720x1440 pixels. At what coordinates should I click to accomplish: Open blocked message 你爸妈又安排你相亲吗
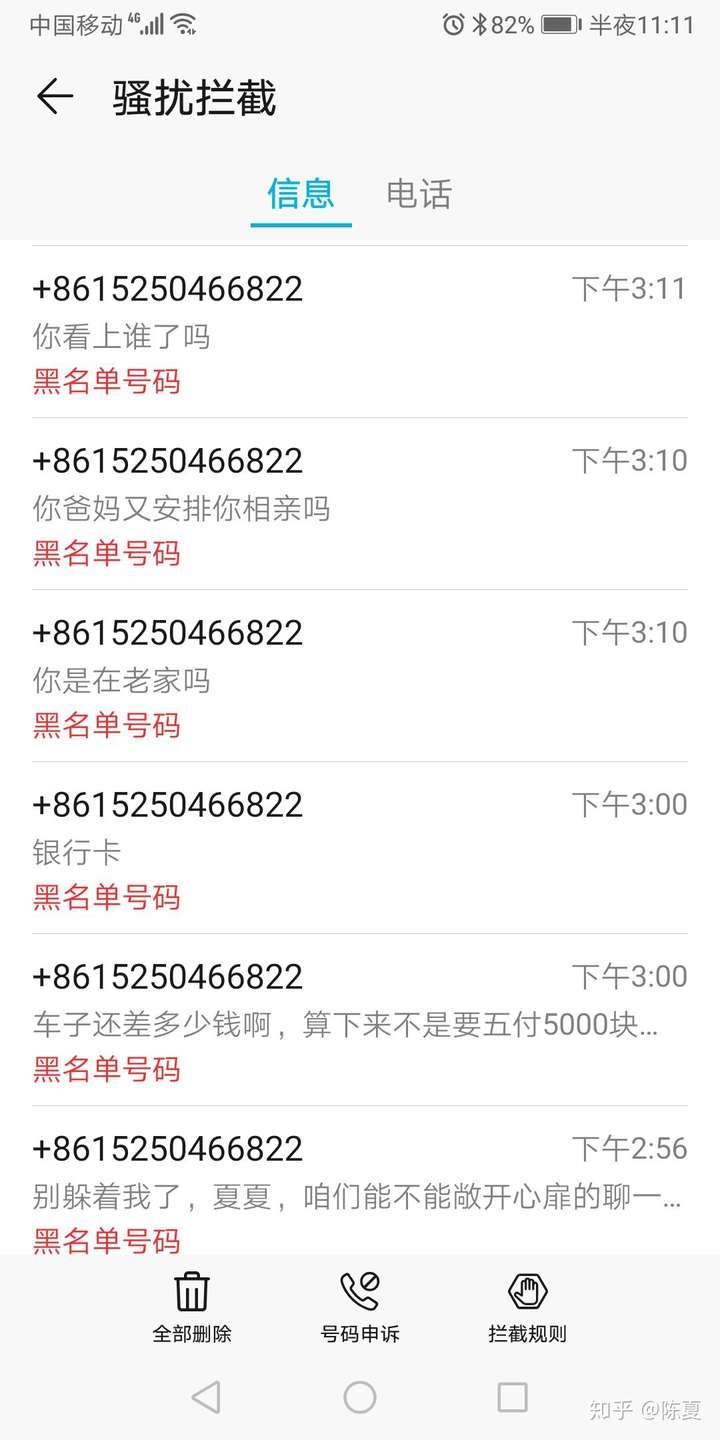pyautogui.click(x=359, y=506)
